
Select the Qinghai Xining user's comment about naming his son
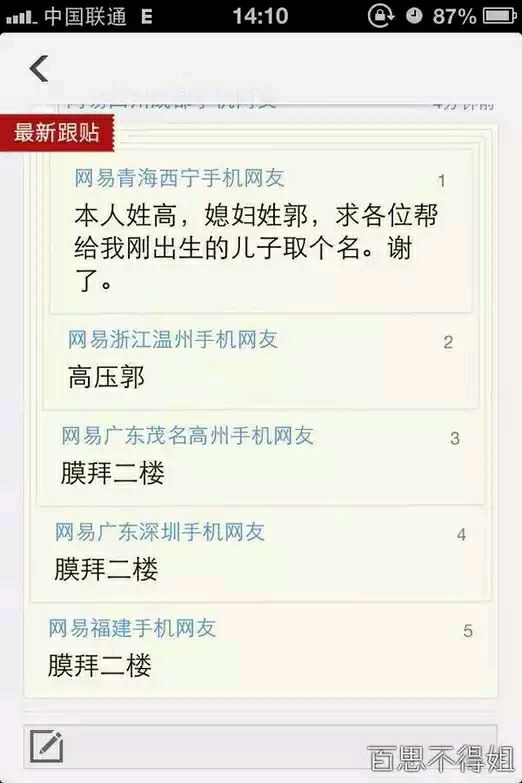[261, 231]
